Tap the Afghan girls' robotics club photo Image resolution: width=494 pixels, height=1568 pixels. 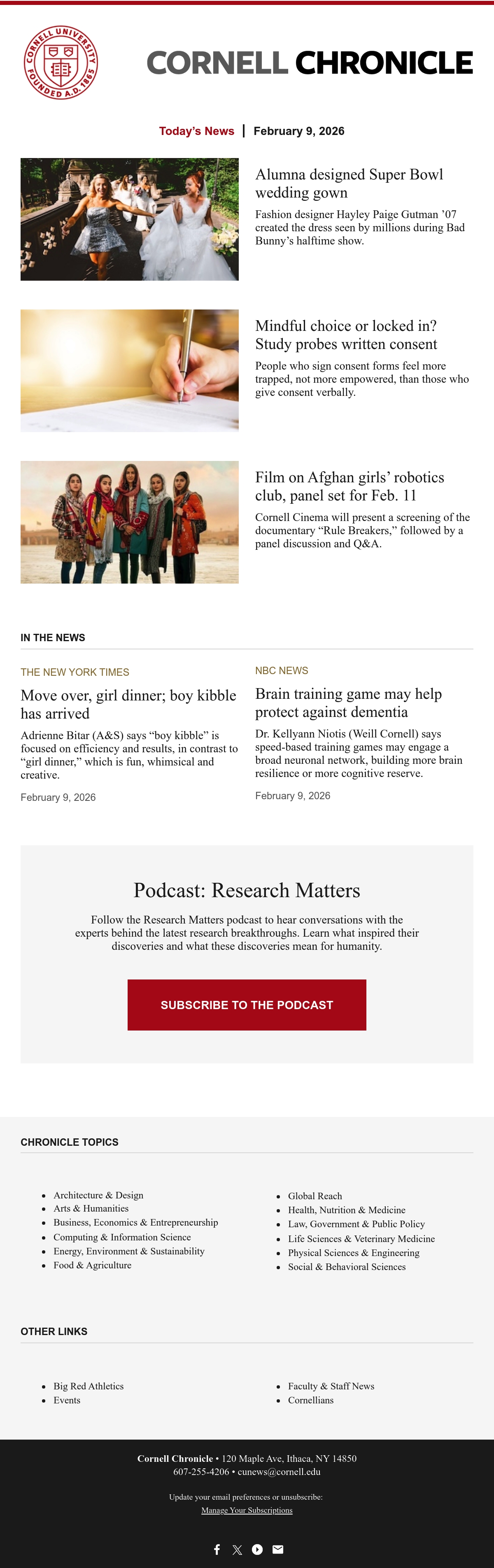click(x=130, y=522)
